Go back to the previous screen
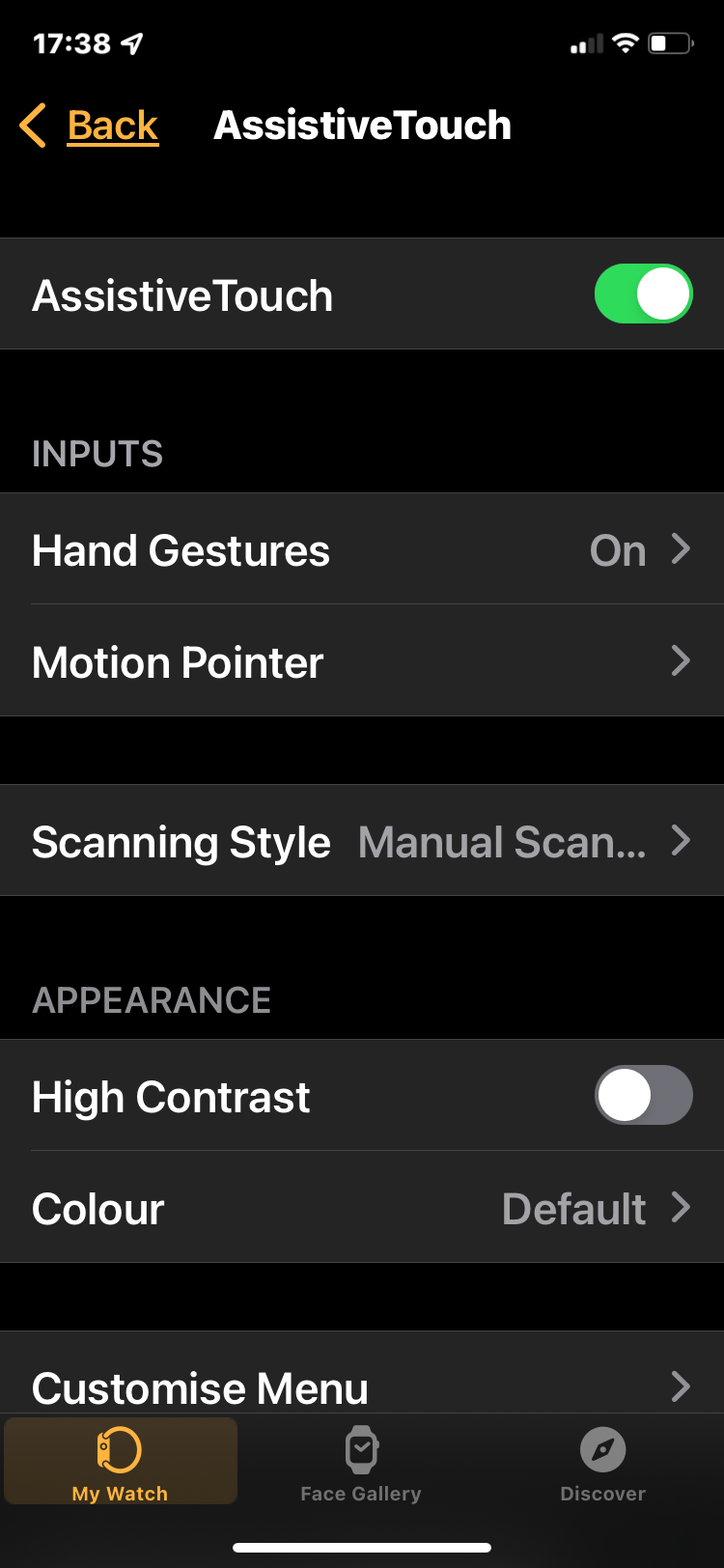The height and width of the screenshot is (1568, 724). (x=90, y=126)
